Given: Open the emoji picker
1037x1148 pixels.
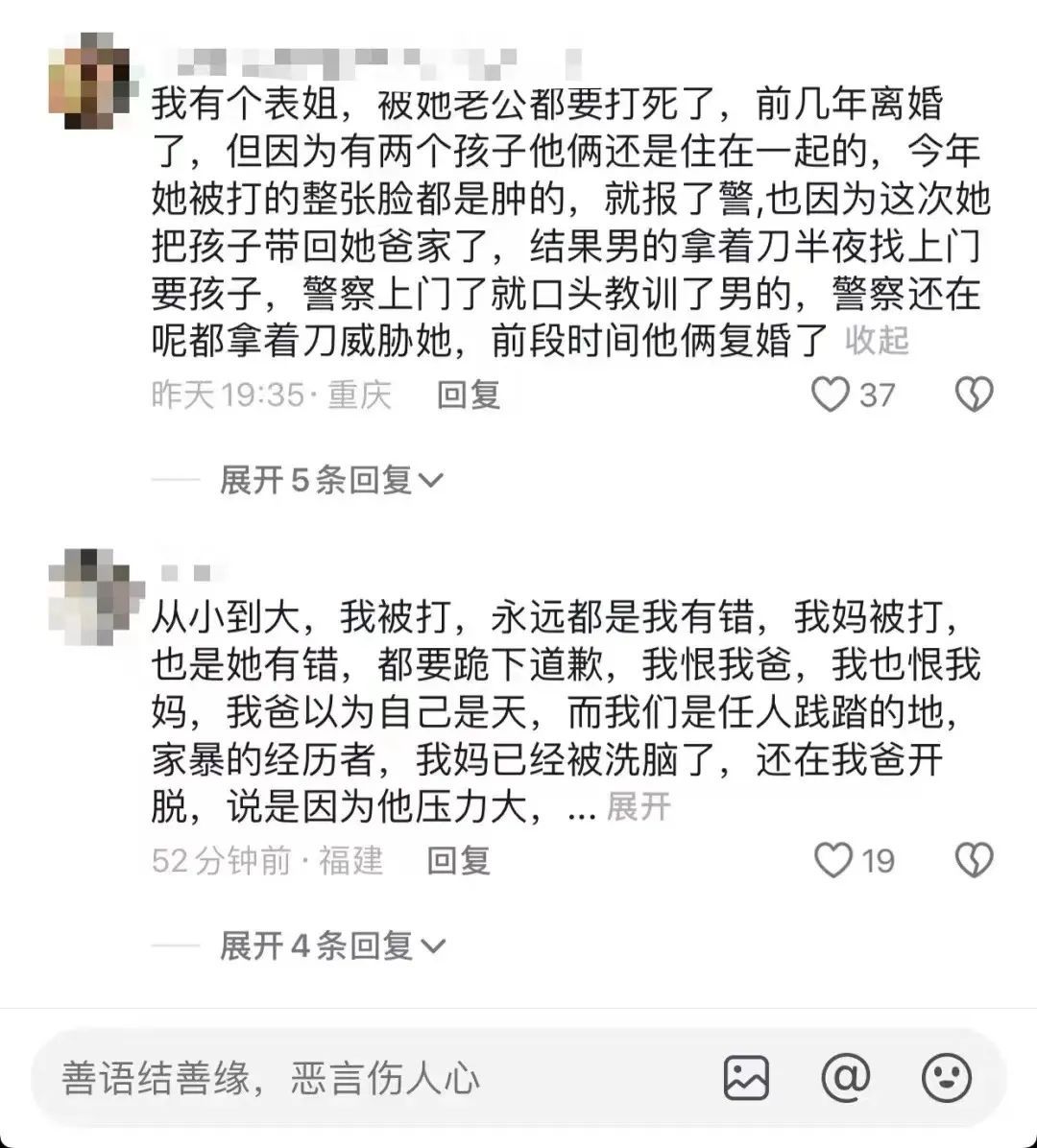Looking at the screenshot, I should tap(946, 1077).
